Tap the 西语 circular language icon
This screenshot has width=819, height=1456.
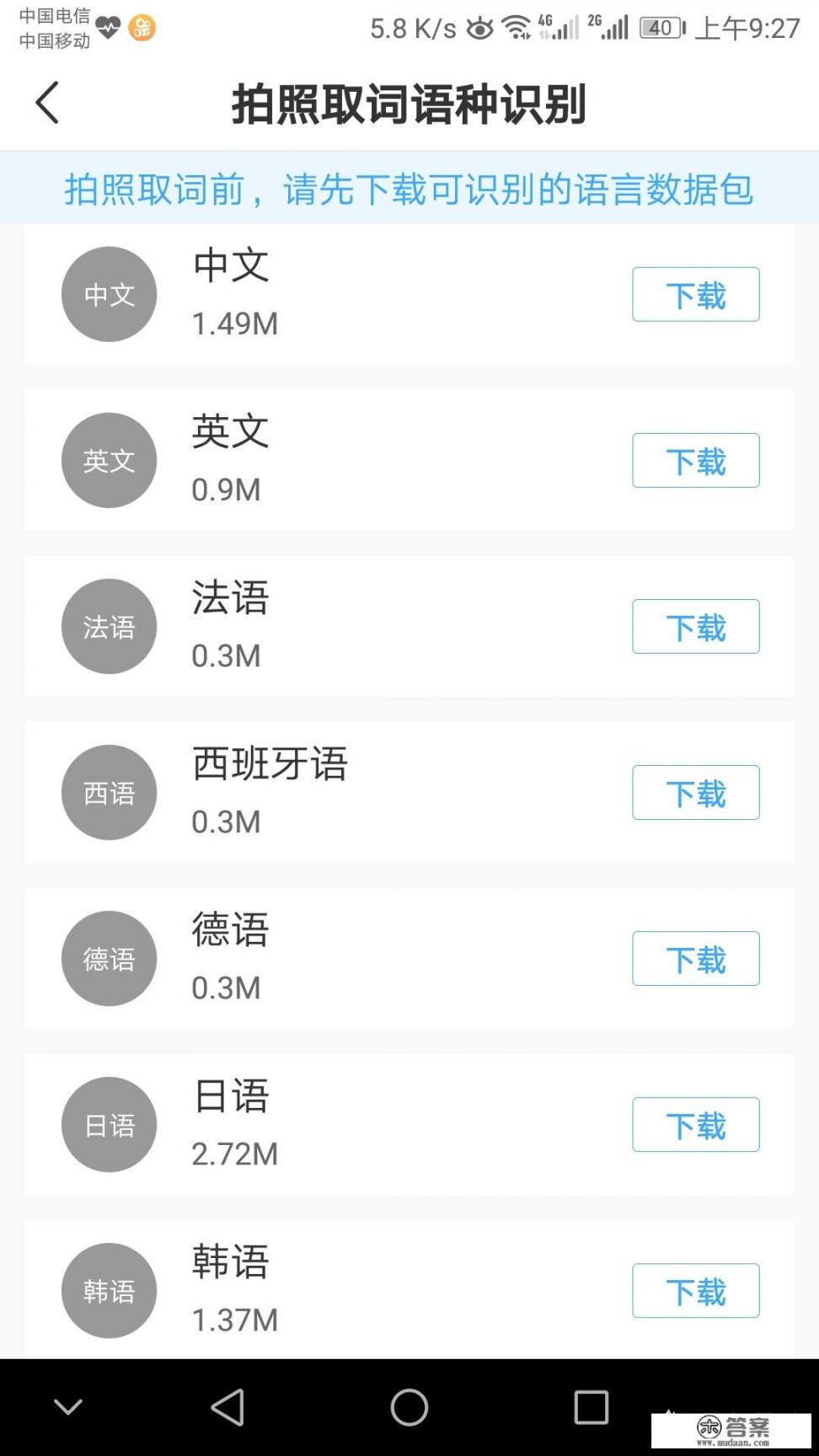click(109, 792)
